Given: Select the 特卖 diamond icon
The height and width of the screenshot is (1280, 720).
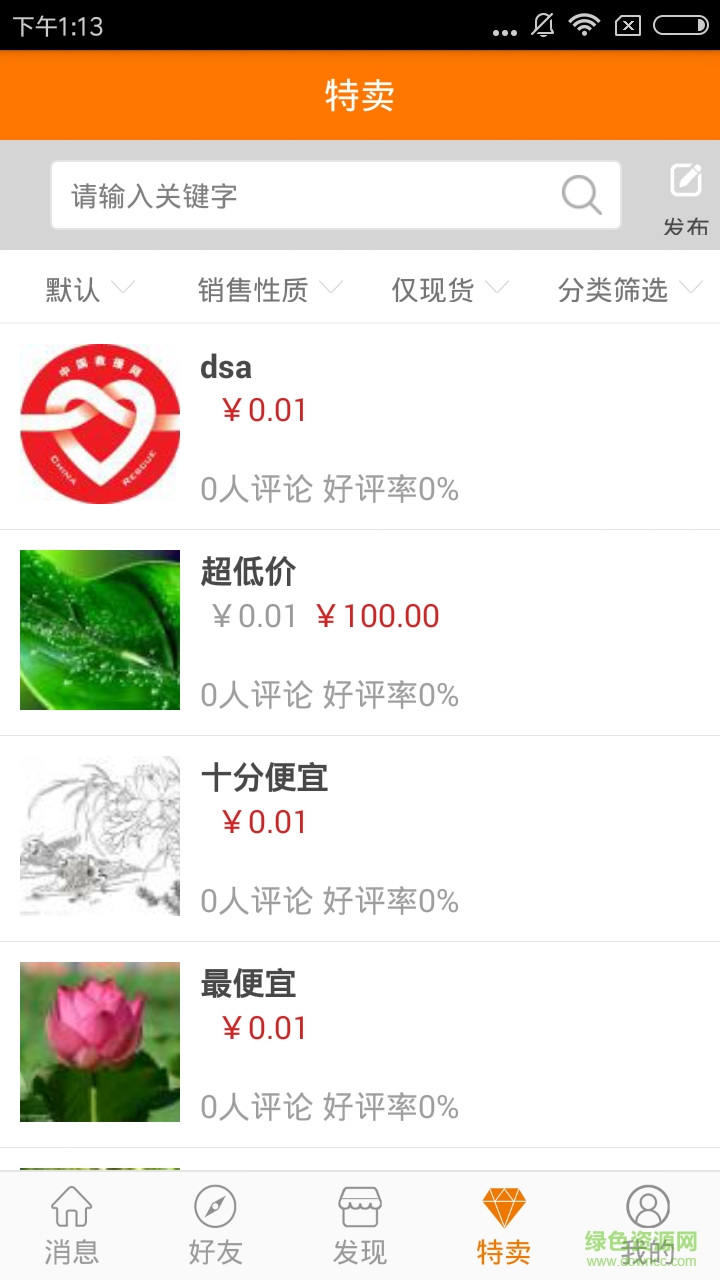Looking at the screenshot, I should click(x=503, y=1208).
